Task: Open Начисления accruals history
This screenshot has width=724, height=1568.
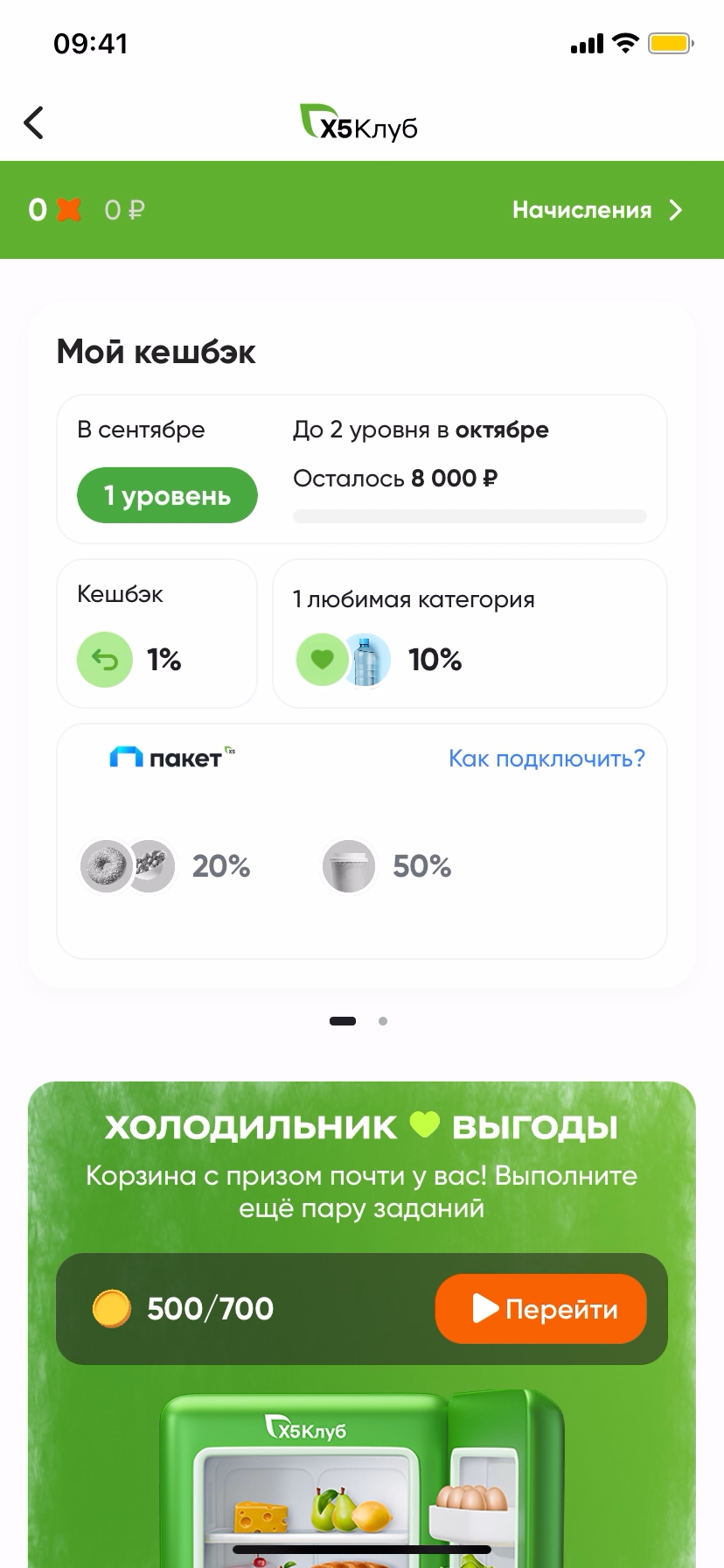Action: (x=596, y=210)
